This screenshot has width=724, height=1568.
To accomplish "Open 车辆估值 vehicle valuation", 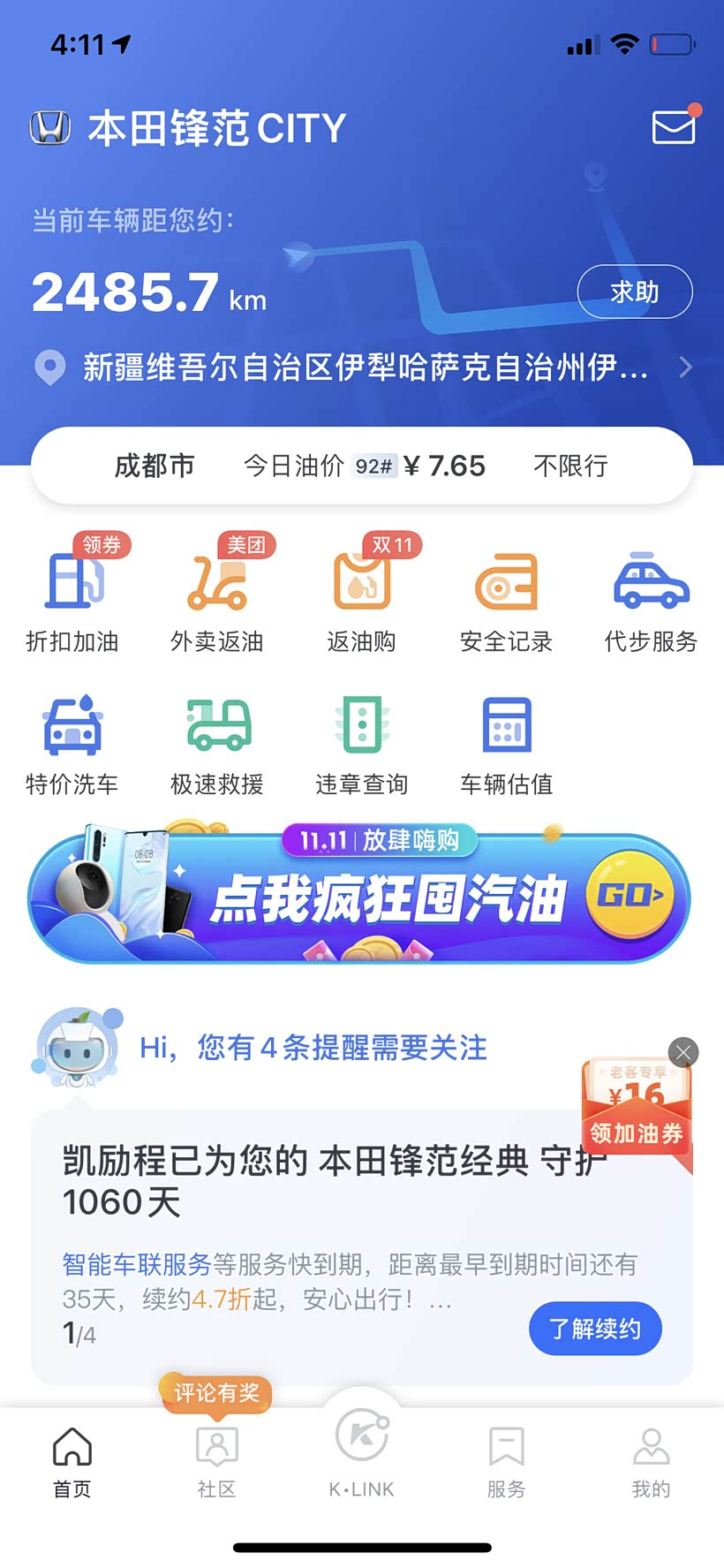I will [507, 744].
